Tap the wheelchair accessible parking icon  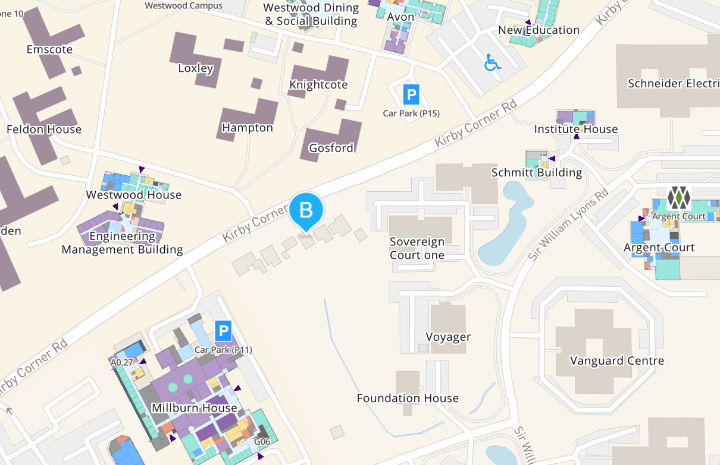pos(491,63)
